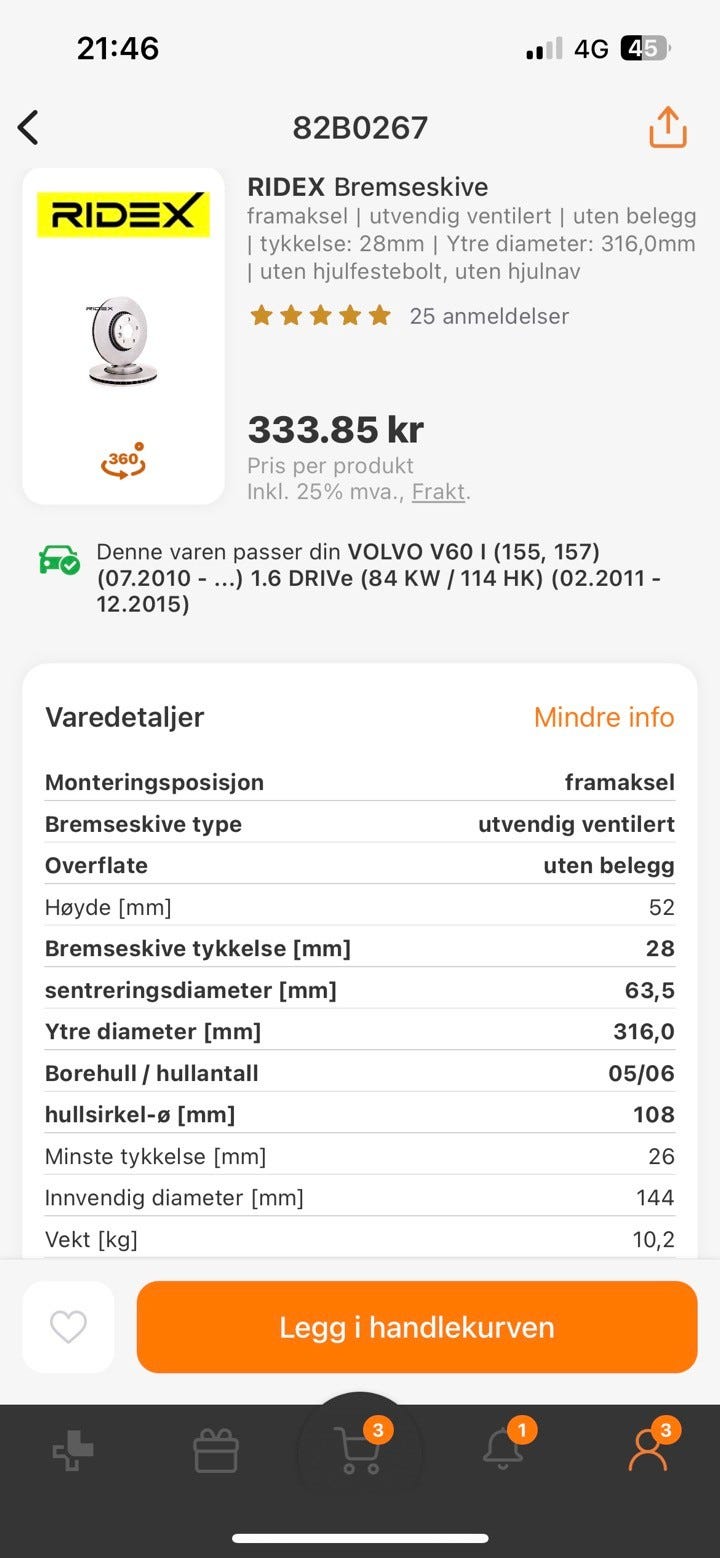View the 360-degree product rotation
The image size is (720, 1558).
point(123,461)
